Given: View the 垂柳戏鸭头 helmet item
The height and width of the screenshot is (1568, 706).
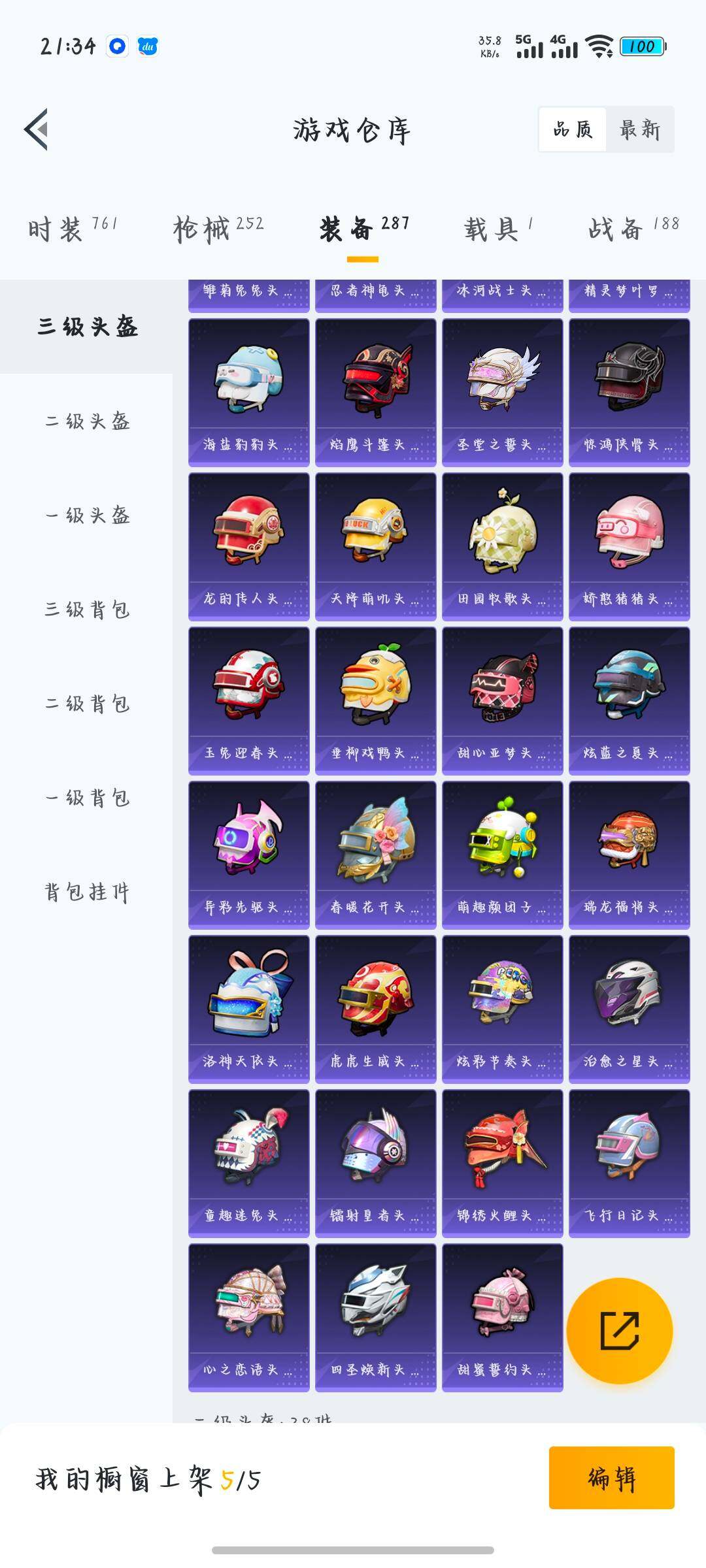Looking at the screenshot, I should [375, 700].
